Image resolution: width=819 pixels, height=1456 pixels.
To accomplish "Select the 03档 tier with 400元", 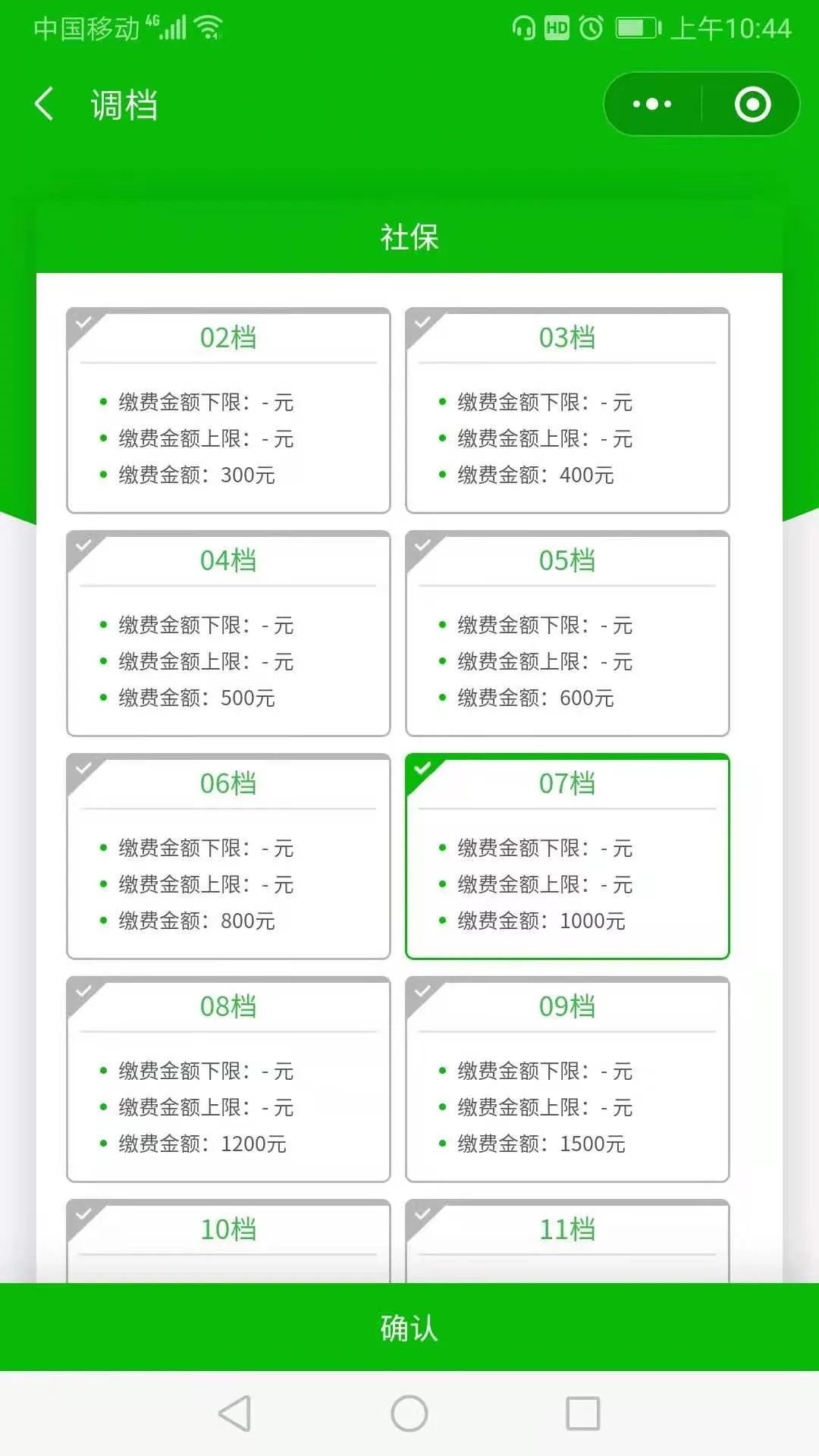I will pos(567,410).
